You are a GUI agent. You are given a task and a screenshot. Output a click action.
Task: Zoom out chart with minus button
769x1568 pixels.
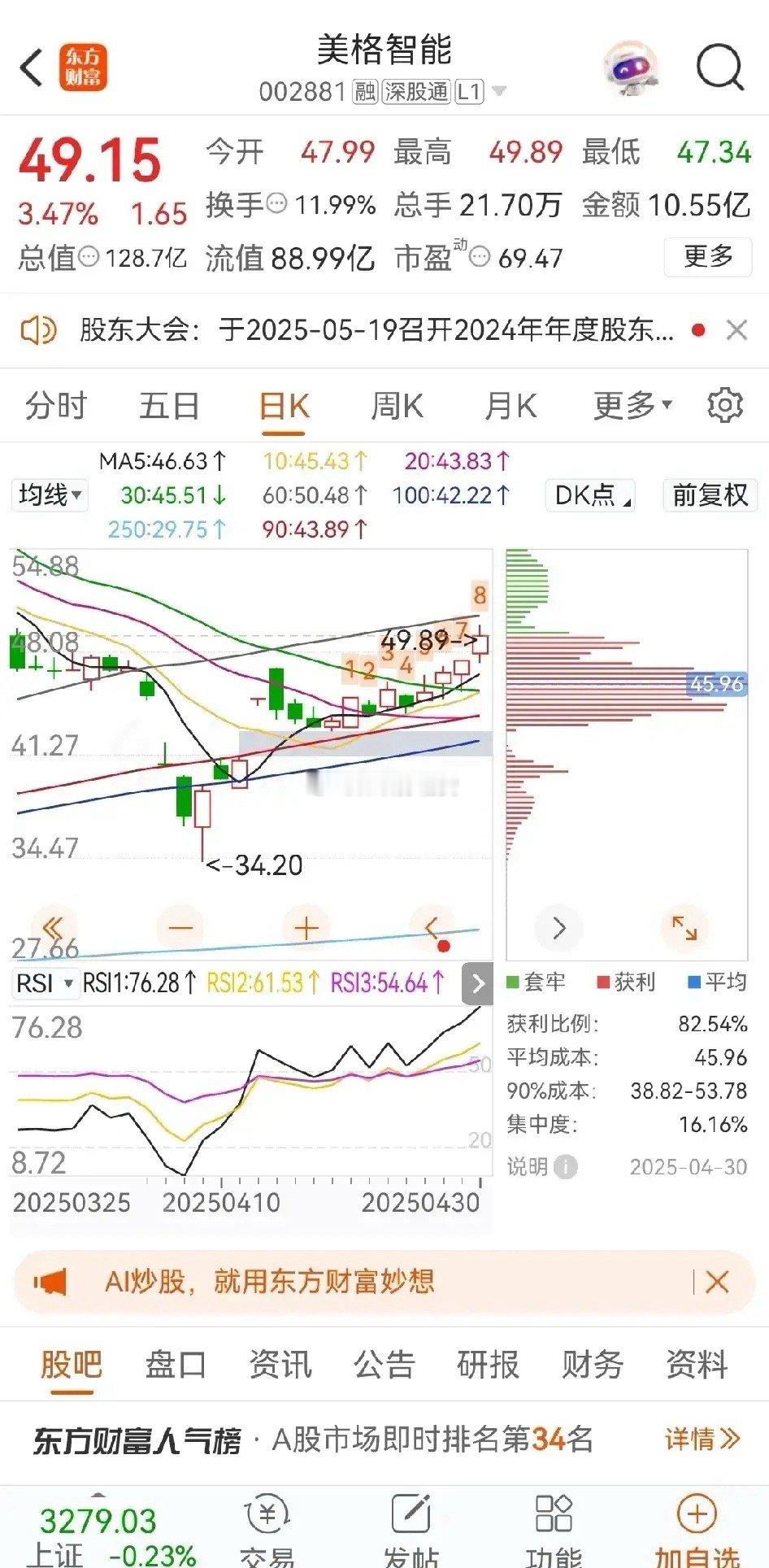(x=180, y=928)
